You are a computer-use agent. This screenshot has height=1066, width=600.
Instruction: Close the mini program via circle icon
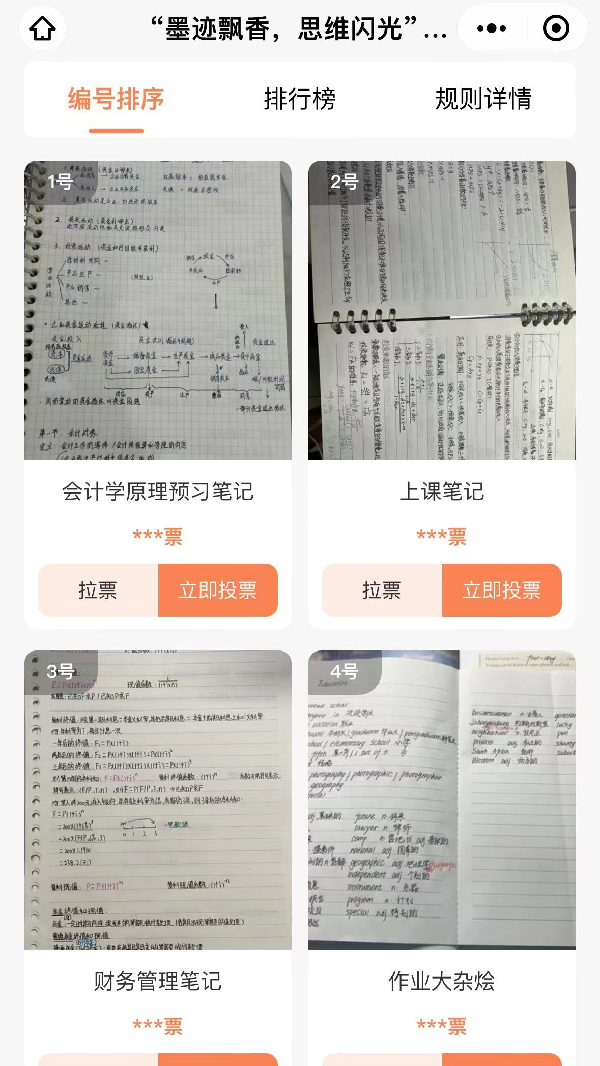tap(556, 29)
